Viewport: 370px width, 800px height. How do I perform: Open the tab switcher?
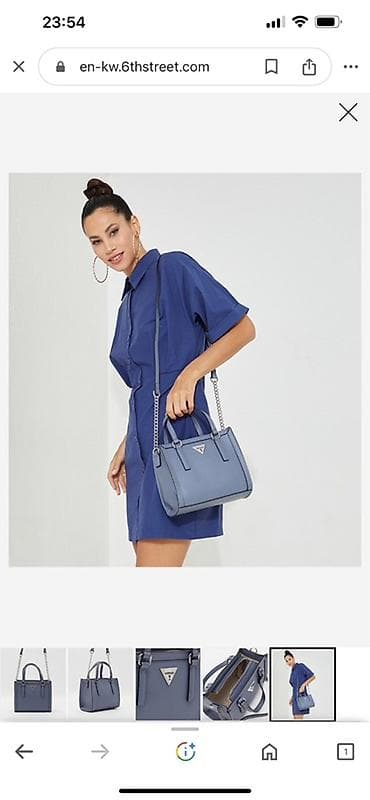tap(346, 751)
